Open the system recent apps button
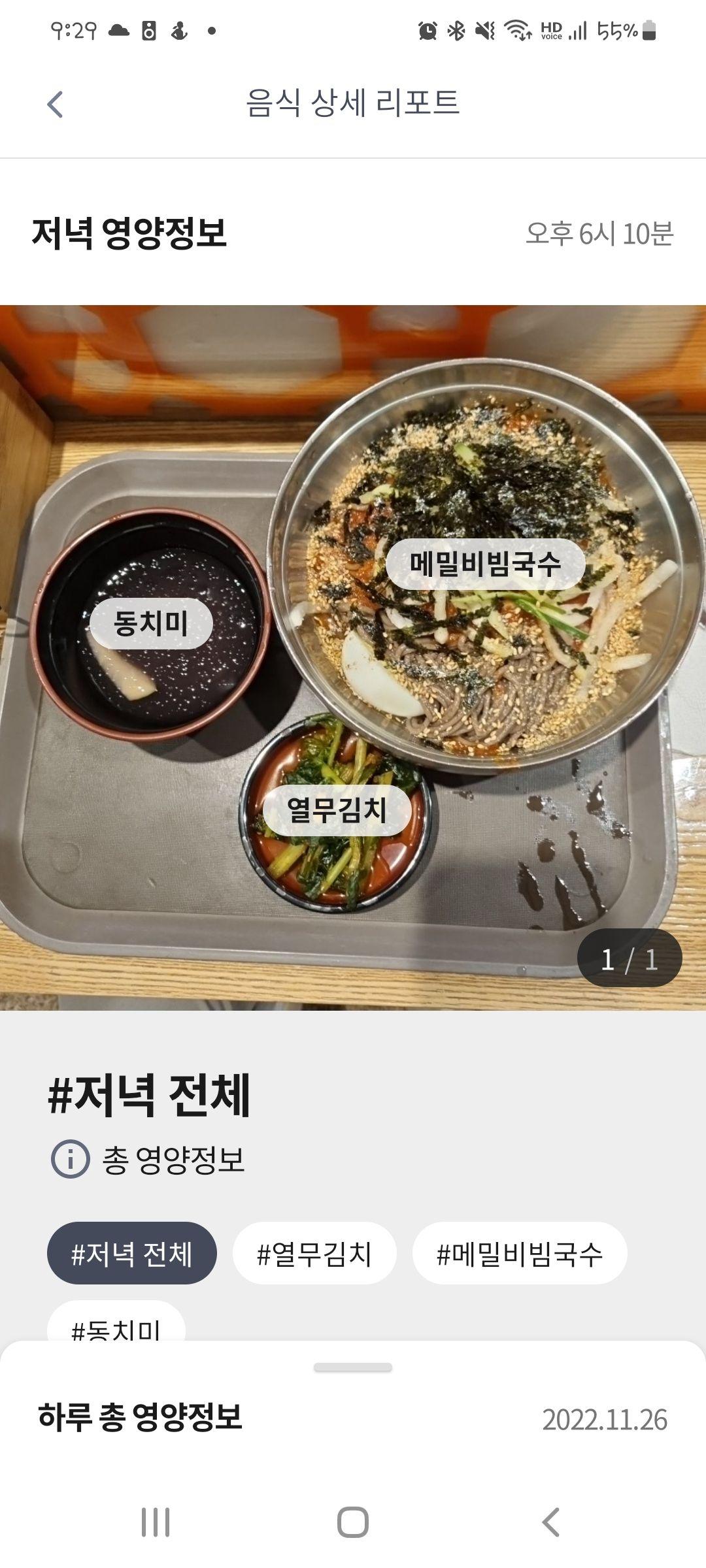706x1568 pixels. tap(156, 1522)
